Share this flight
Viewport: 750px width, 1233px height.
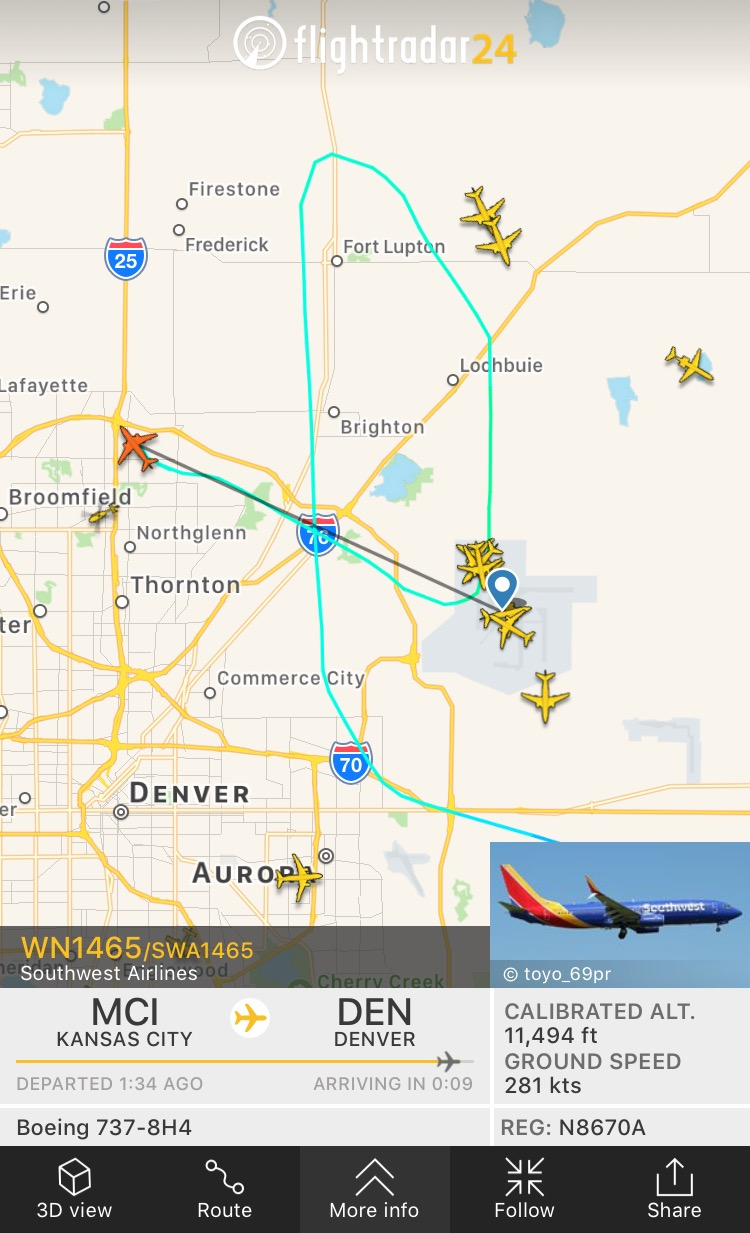(x=674, y=1189)
